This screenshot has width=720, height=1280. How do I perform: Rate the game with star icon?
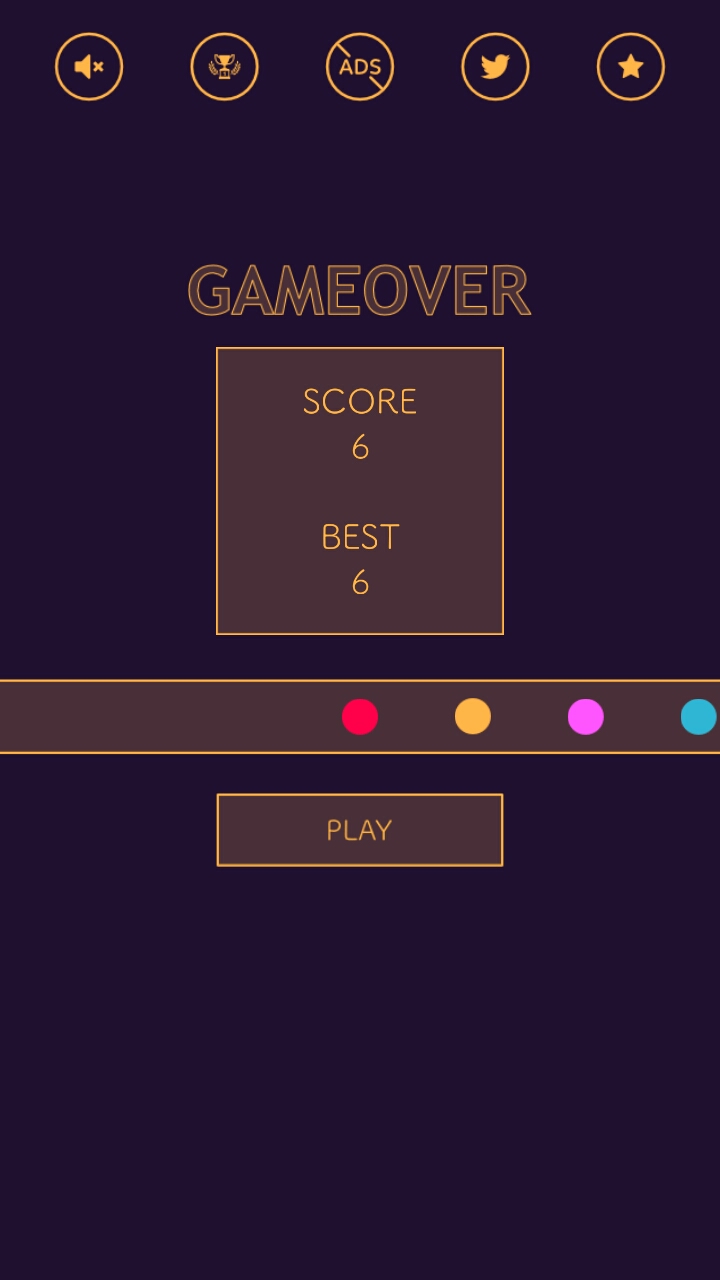tap(630, 67)
